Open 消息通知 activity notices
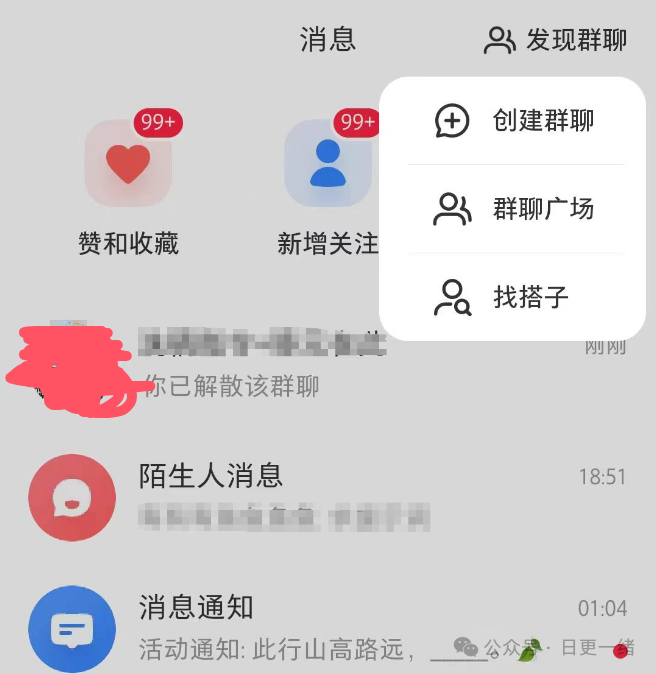 pos(330,628)
